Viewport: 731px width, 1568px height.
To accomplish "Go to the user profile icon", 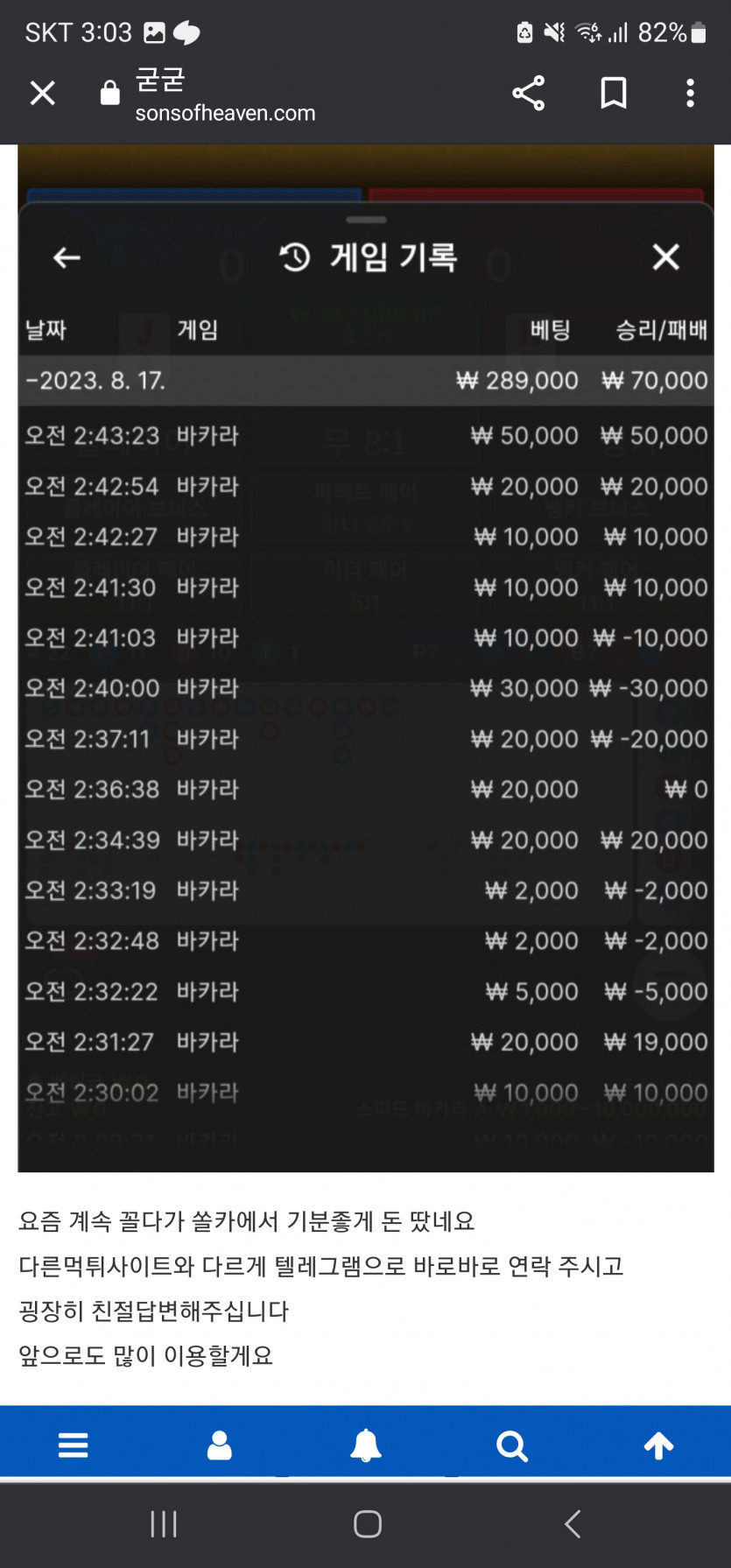I will (220, 1445).
